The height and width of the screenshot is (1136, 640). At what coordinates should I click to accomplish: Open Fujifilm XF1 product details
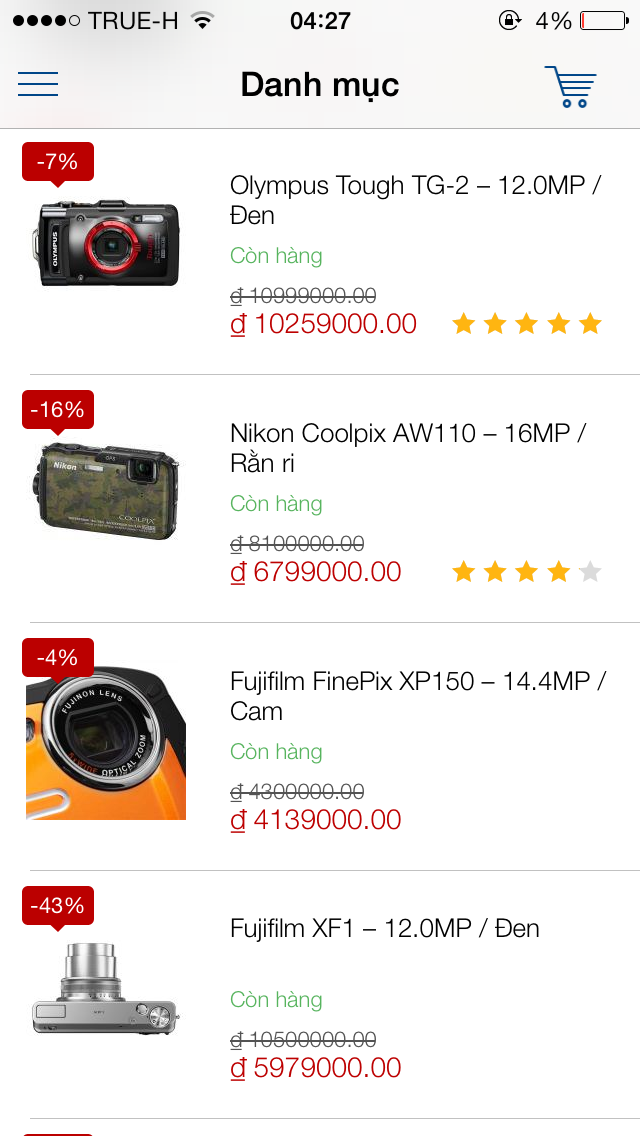(x=385, y=929)
